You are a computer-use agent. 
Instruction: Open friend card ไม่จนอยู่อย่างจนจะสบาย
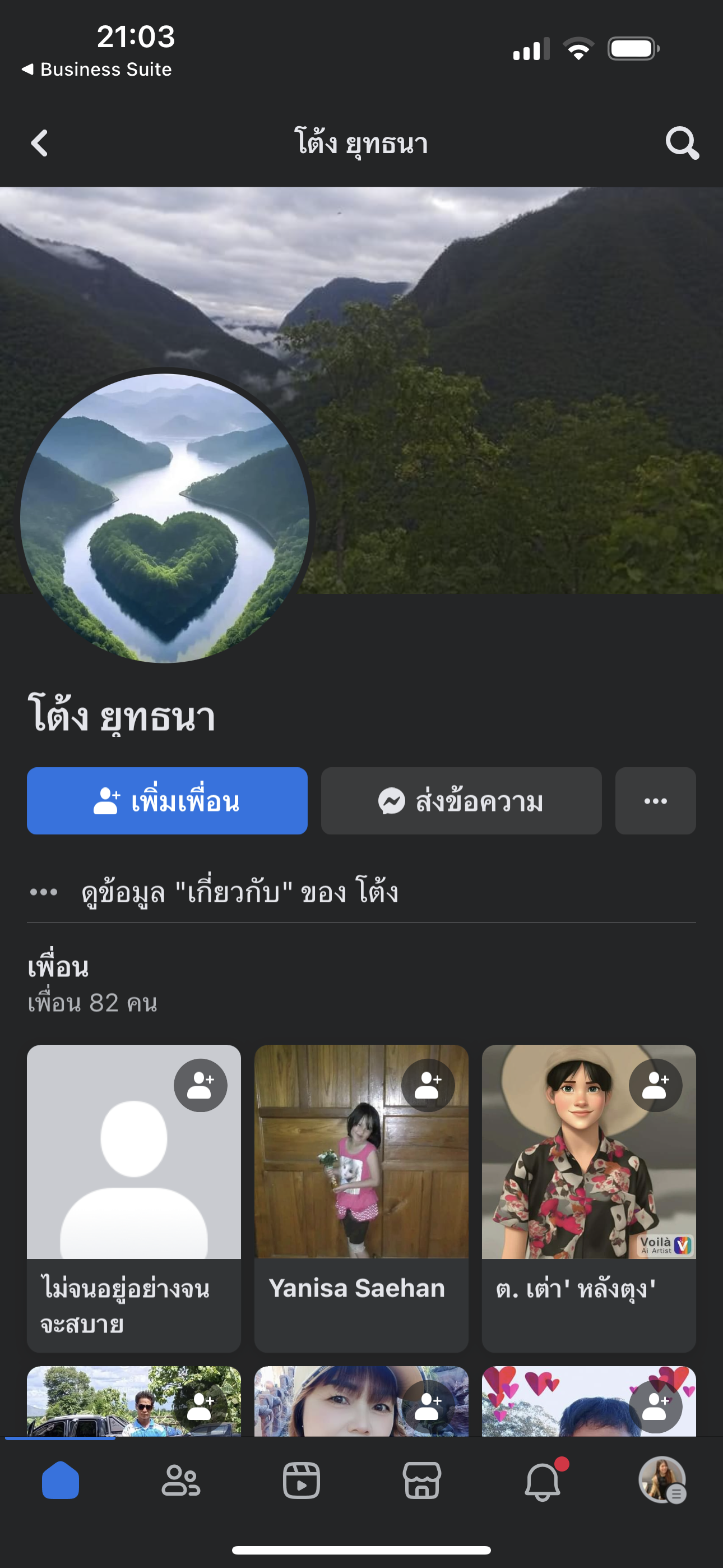133,1193
